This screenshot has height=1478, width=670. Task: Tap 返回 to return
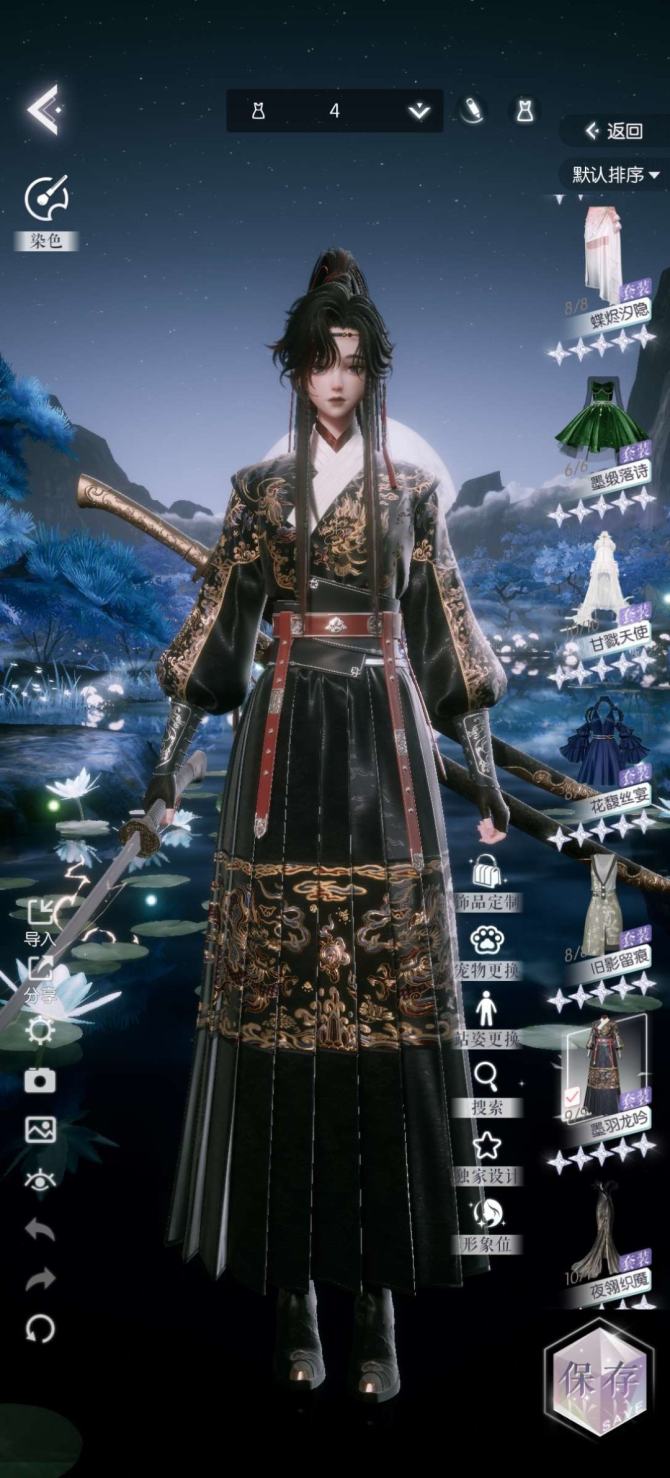pos(616,131)
